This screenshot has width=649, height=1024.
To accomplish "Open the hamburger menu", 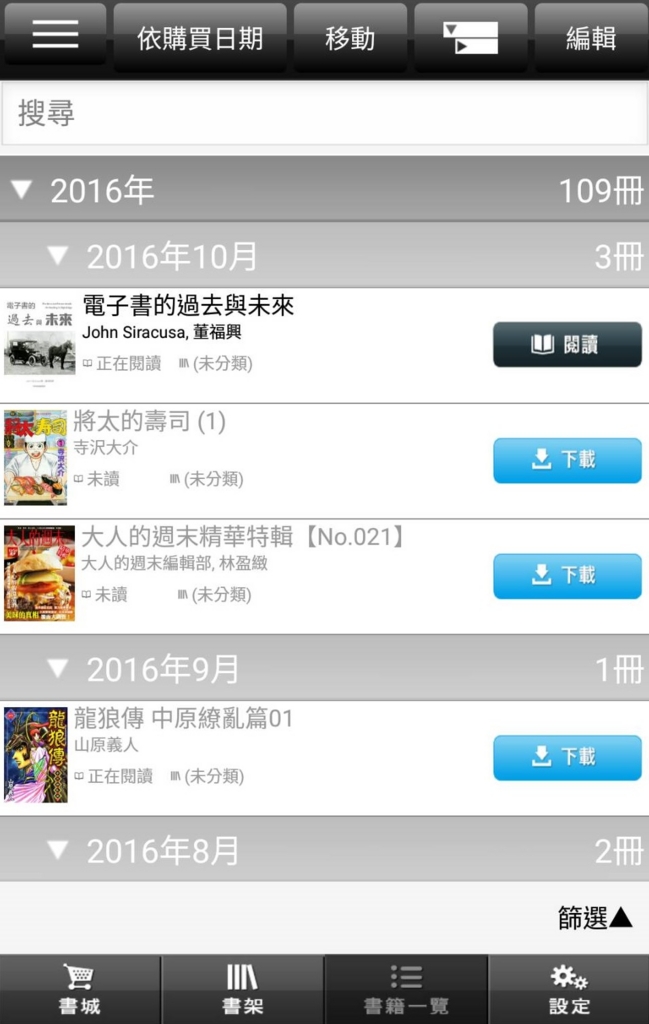I will [55, 36].
